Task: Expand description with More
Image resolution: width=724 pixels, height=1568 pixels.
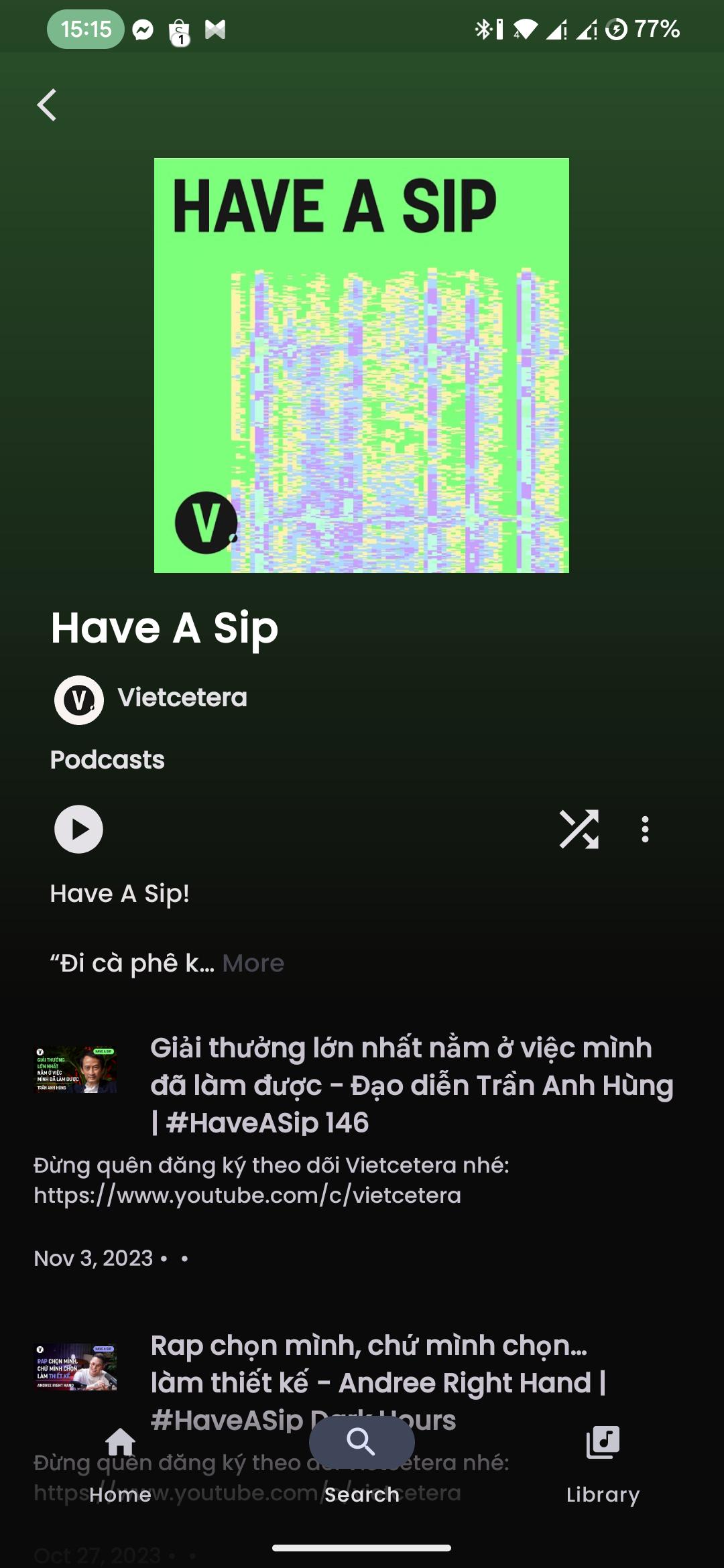Action: tap(253, 964)
